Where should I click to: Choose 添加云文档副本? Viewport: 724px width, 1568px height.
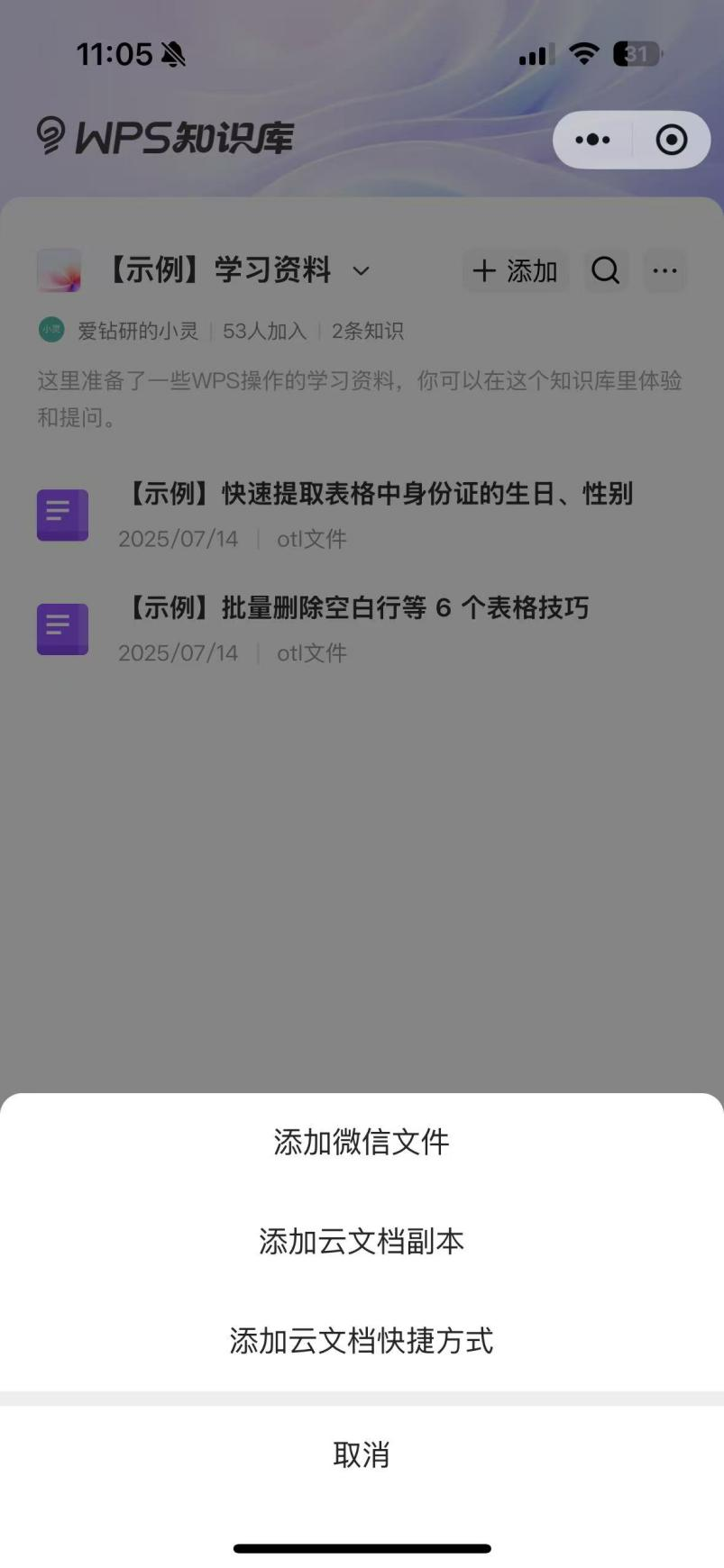click(x=362, y=1242)
